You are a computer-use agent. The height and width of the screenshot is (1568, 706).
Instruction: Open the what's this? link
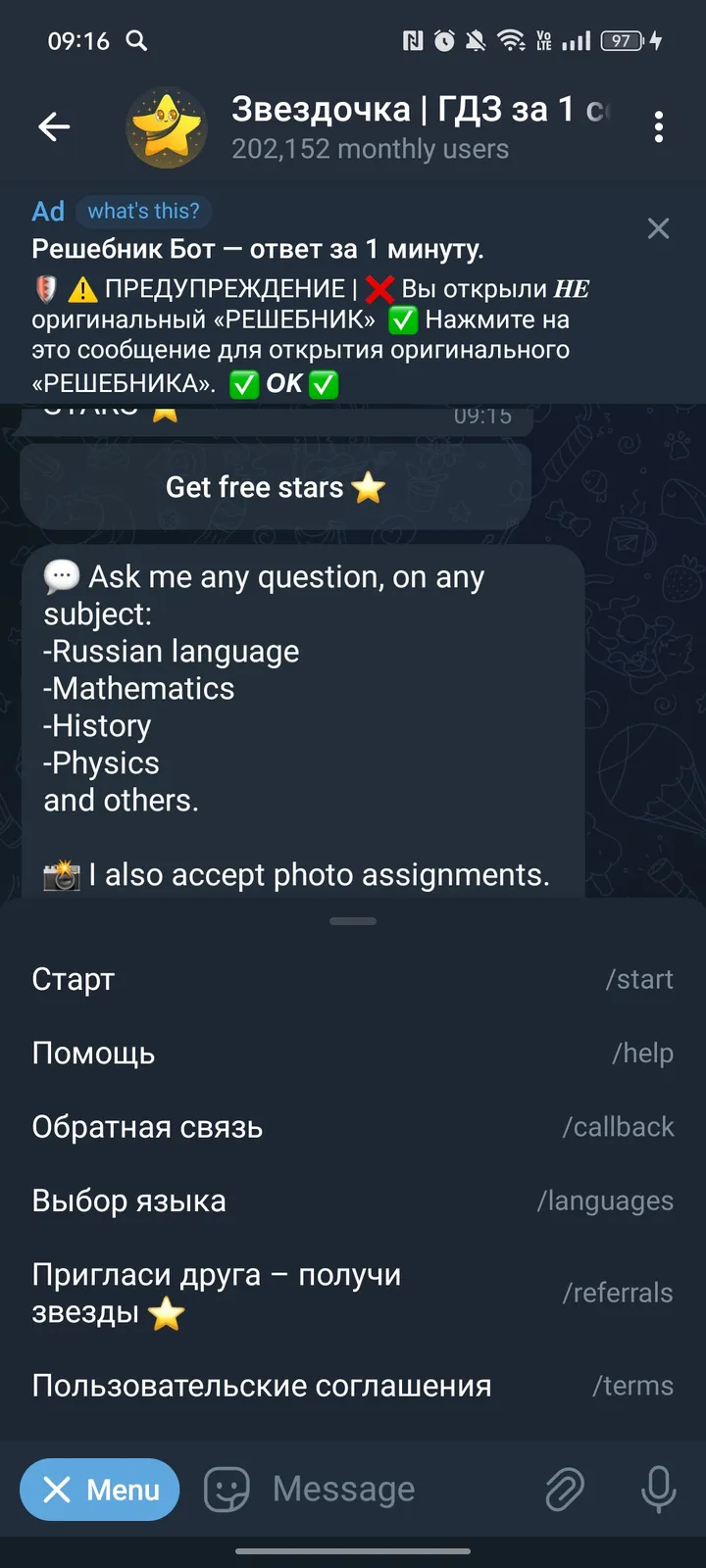pos(144,211)
